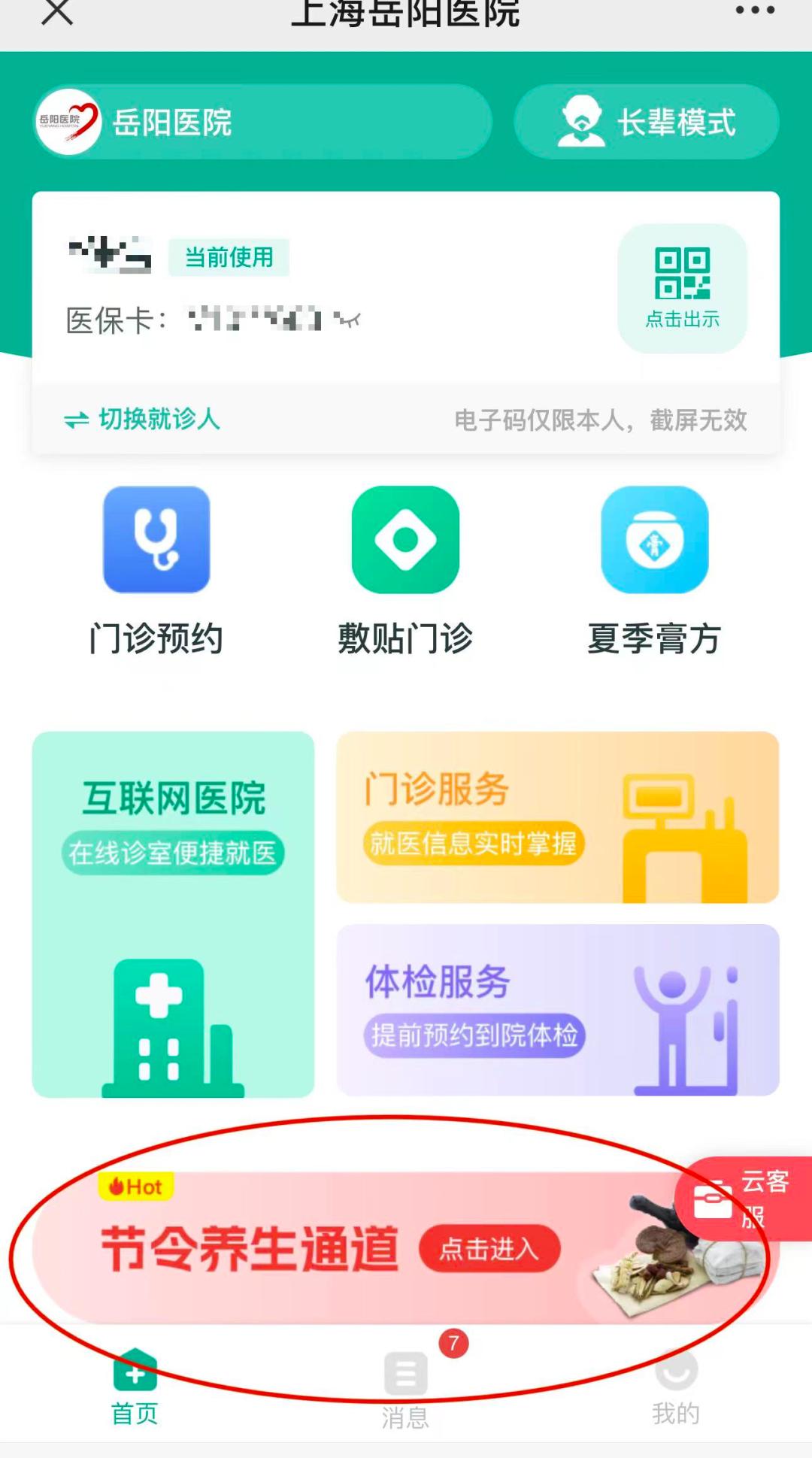Switch to the 我的 tab

tap(676, 1387)
